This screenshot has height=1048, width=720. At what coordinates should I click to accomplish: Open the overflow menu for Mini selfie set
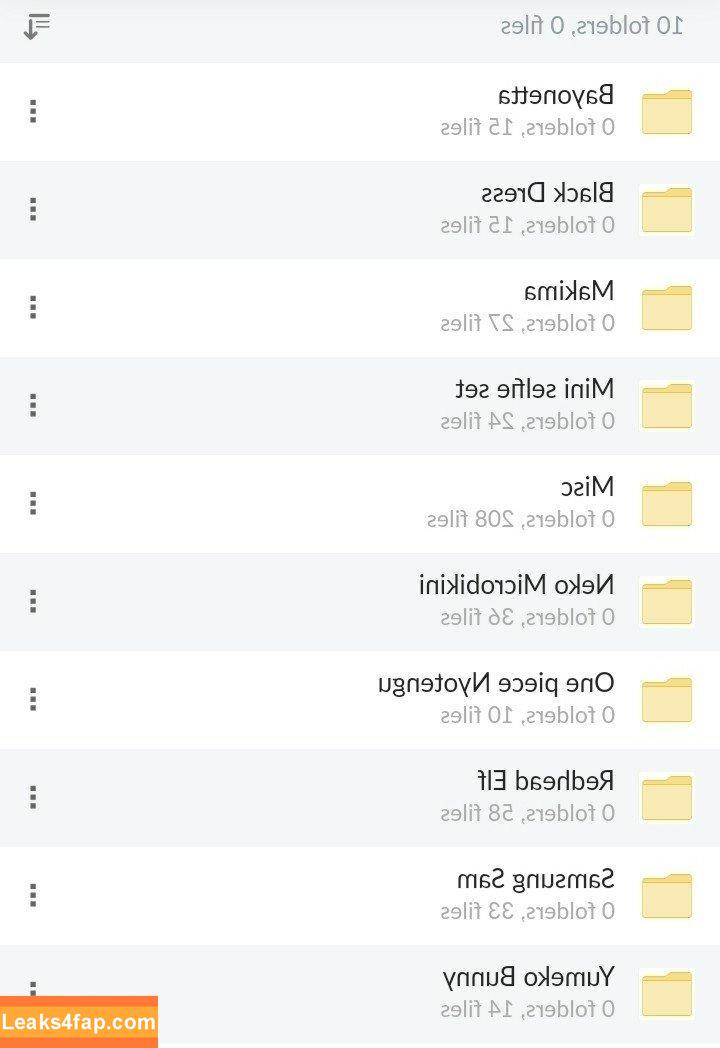[33, 405]
